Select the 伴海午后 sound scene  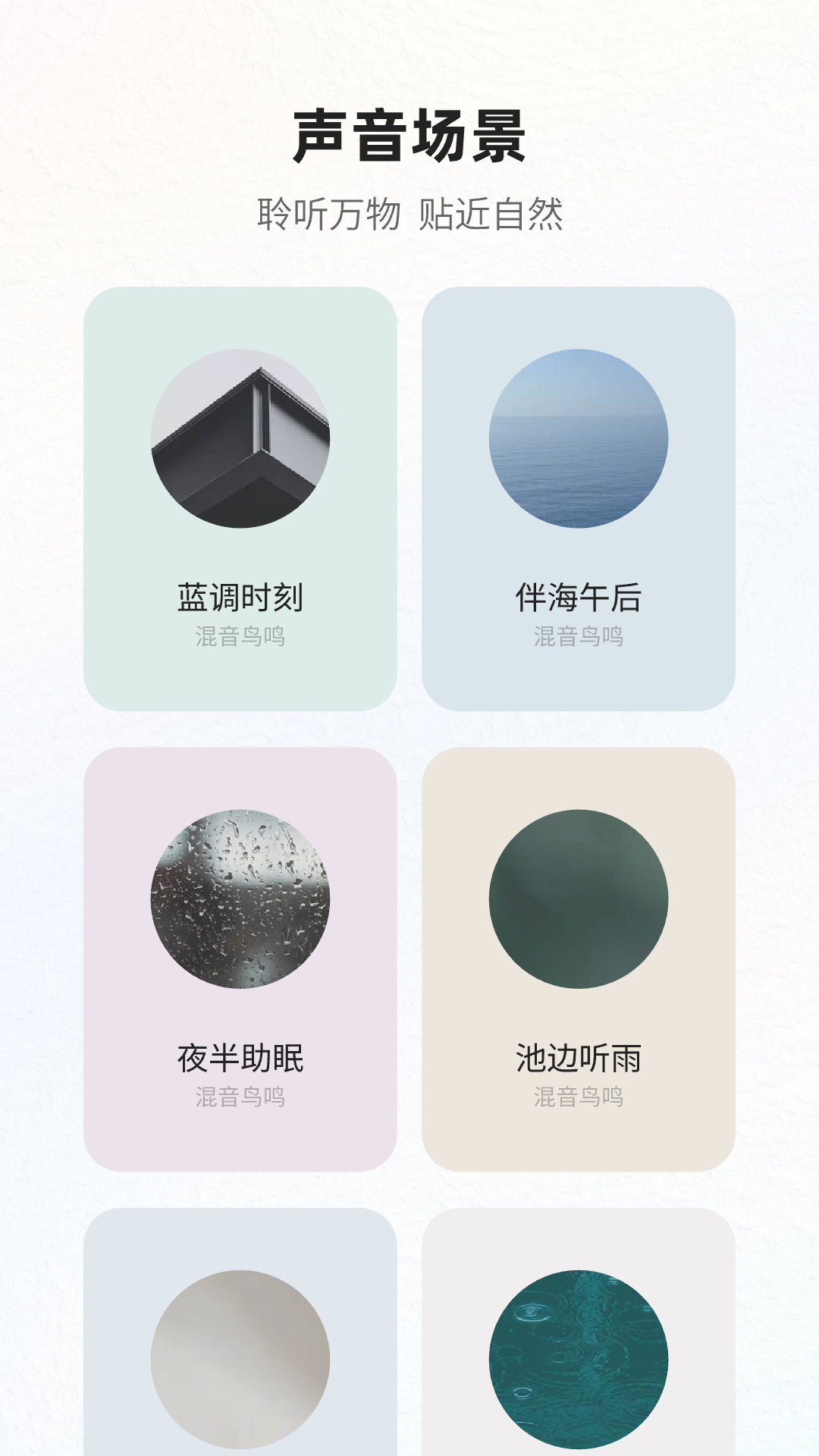(579, 498)
